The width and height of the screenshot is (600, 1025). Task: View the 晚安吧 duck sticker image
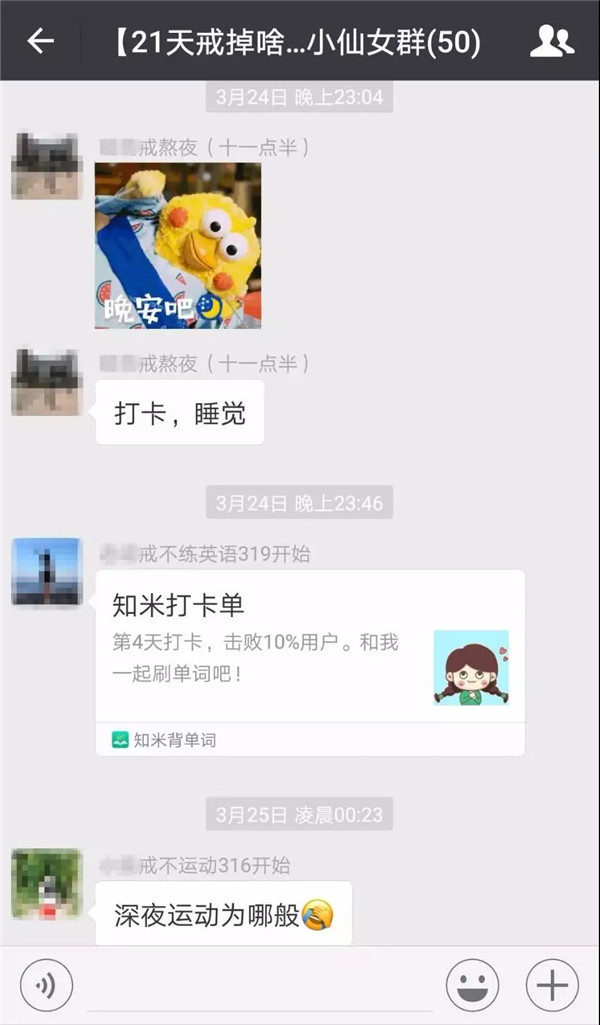tap(178, 245)
